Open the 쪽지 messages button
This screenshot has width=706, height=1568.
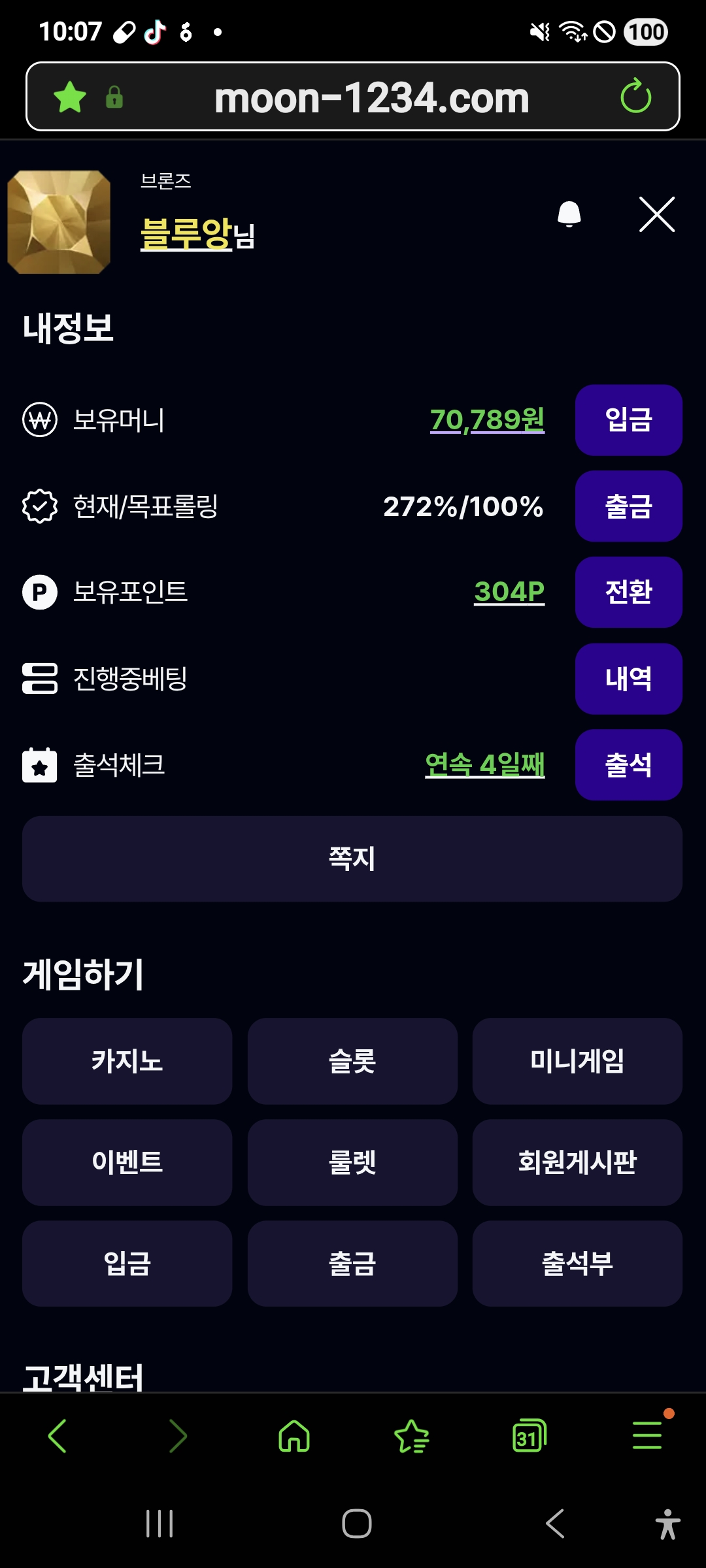point(352,858)
